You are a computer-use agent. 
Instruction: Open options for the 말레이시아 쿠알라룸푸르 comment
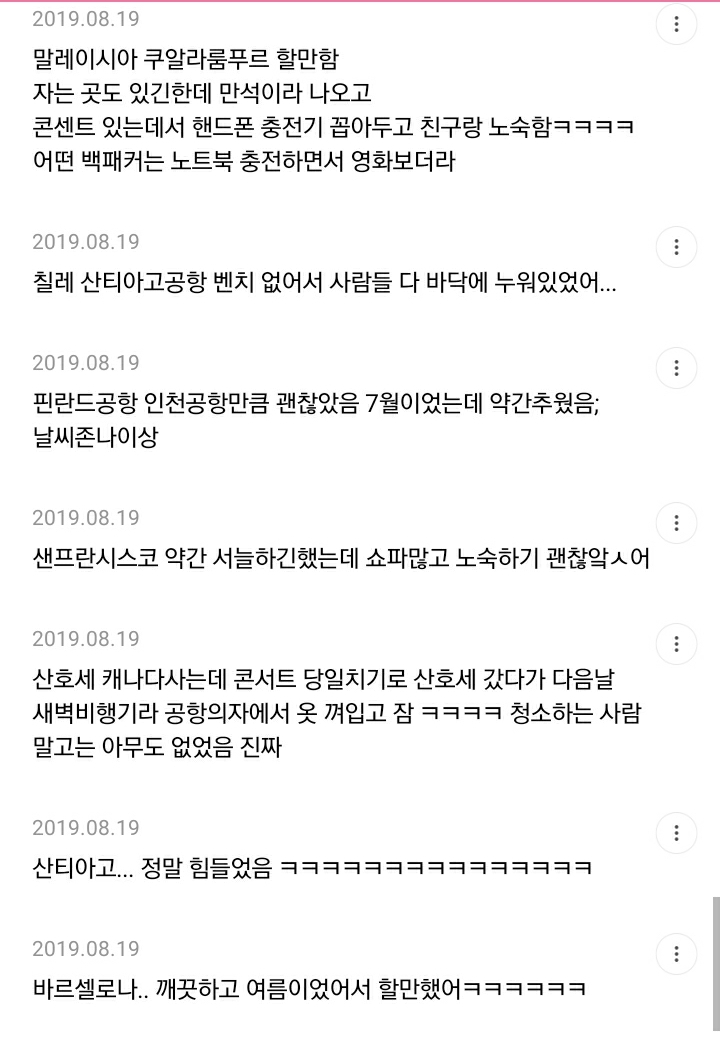pos(677,24)
